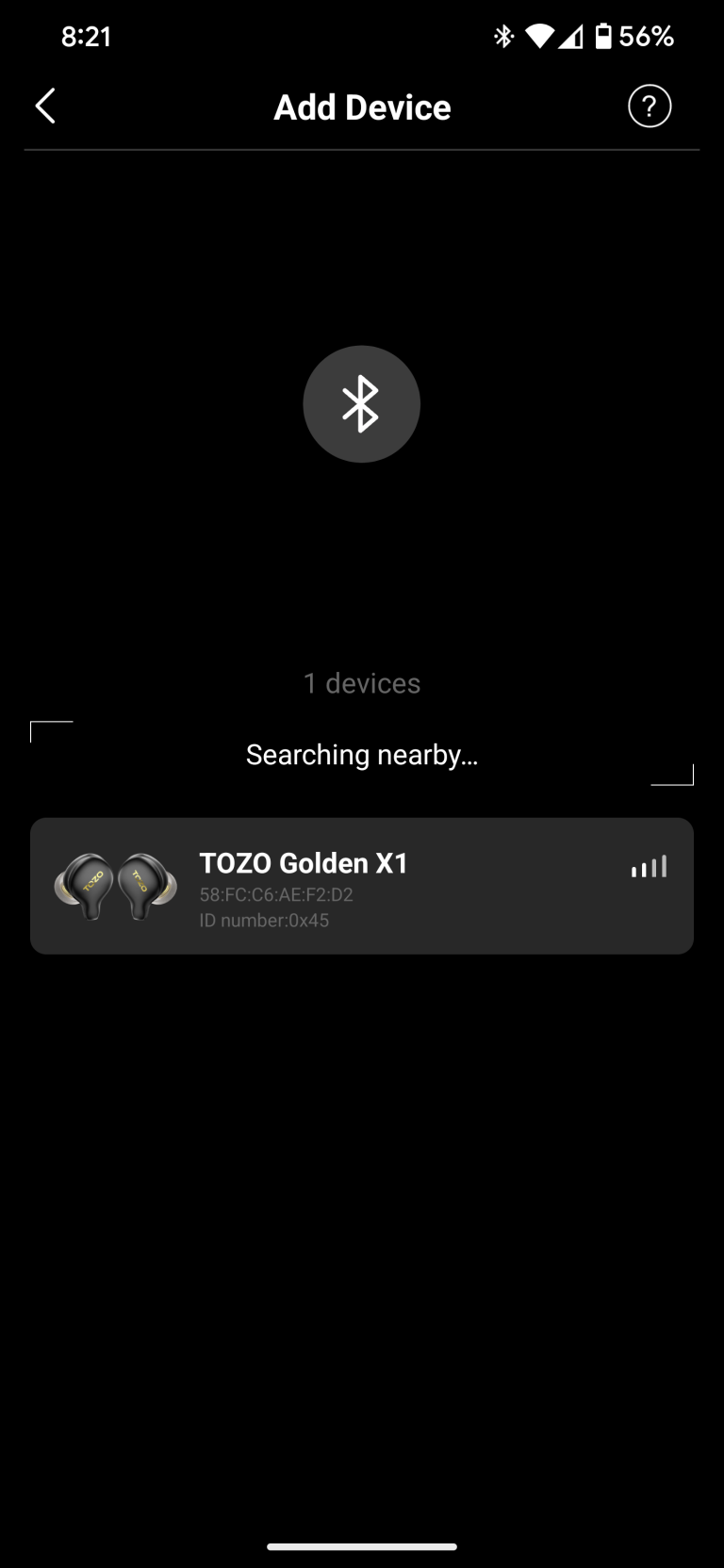The width and height of the screenshot is (724, 1568).
Task: Tap the Add Device title
Action: 361,106
